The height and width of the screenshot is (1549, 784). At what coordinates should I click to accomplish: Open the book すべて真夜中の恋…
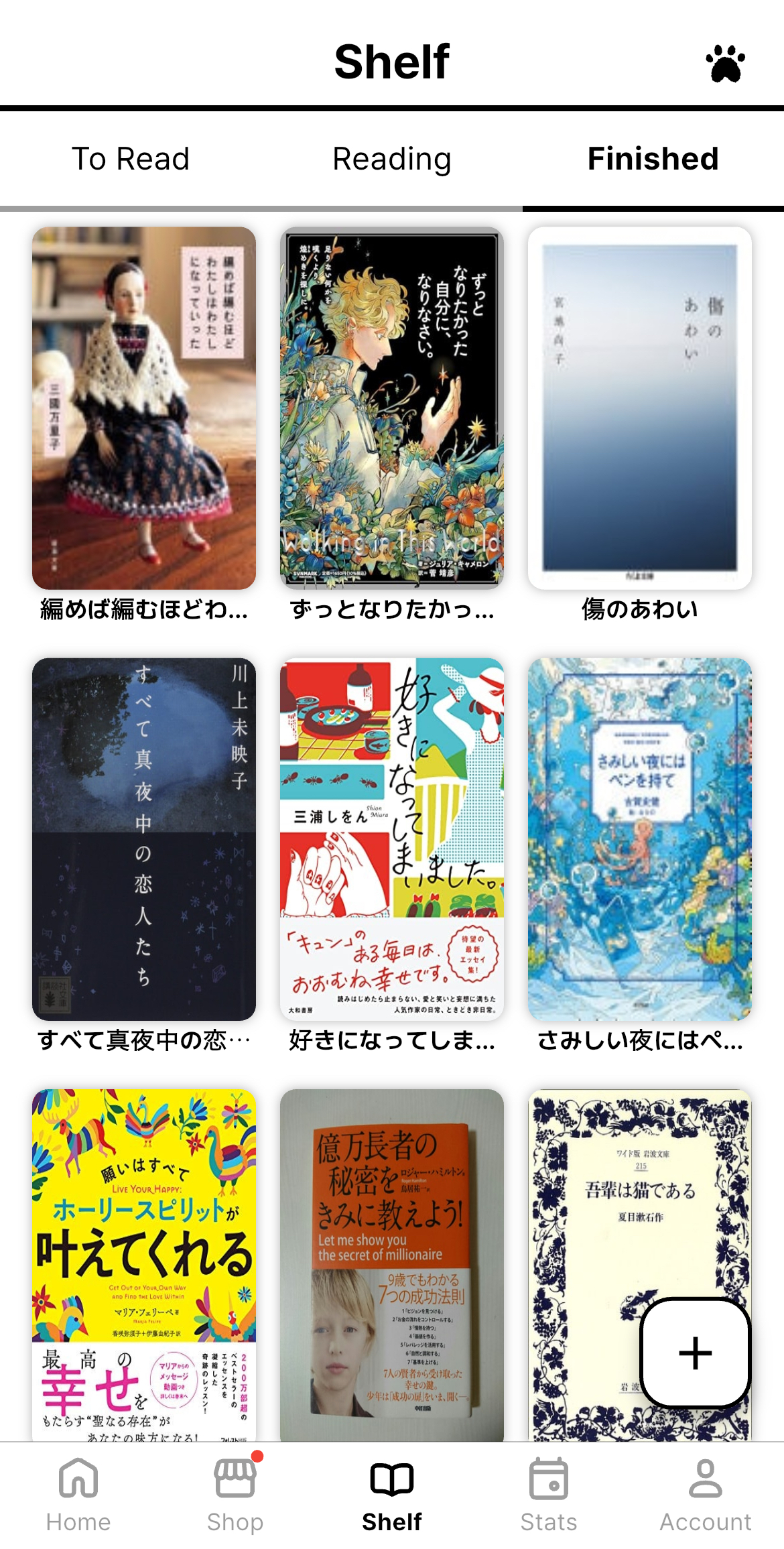pyautogui.click(x=144, y=839)
